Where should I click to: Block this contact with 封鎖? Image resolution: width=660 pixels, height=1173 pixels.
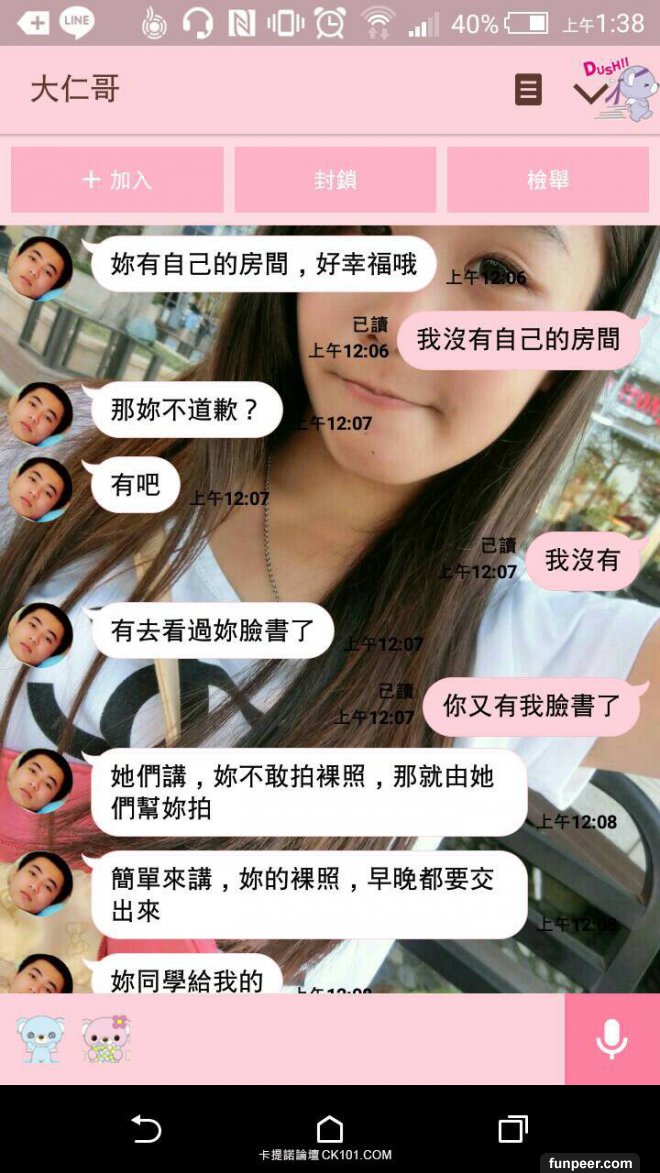point(335,180)
